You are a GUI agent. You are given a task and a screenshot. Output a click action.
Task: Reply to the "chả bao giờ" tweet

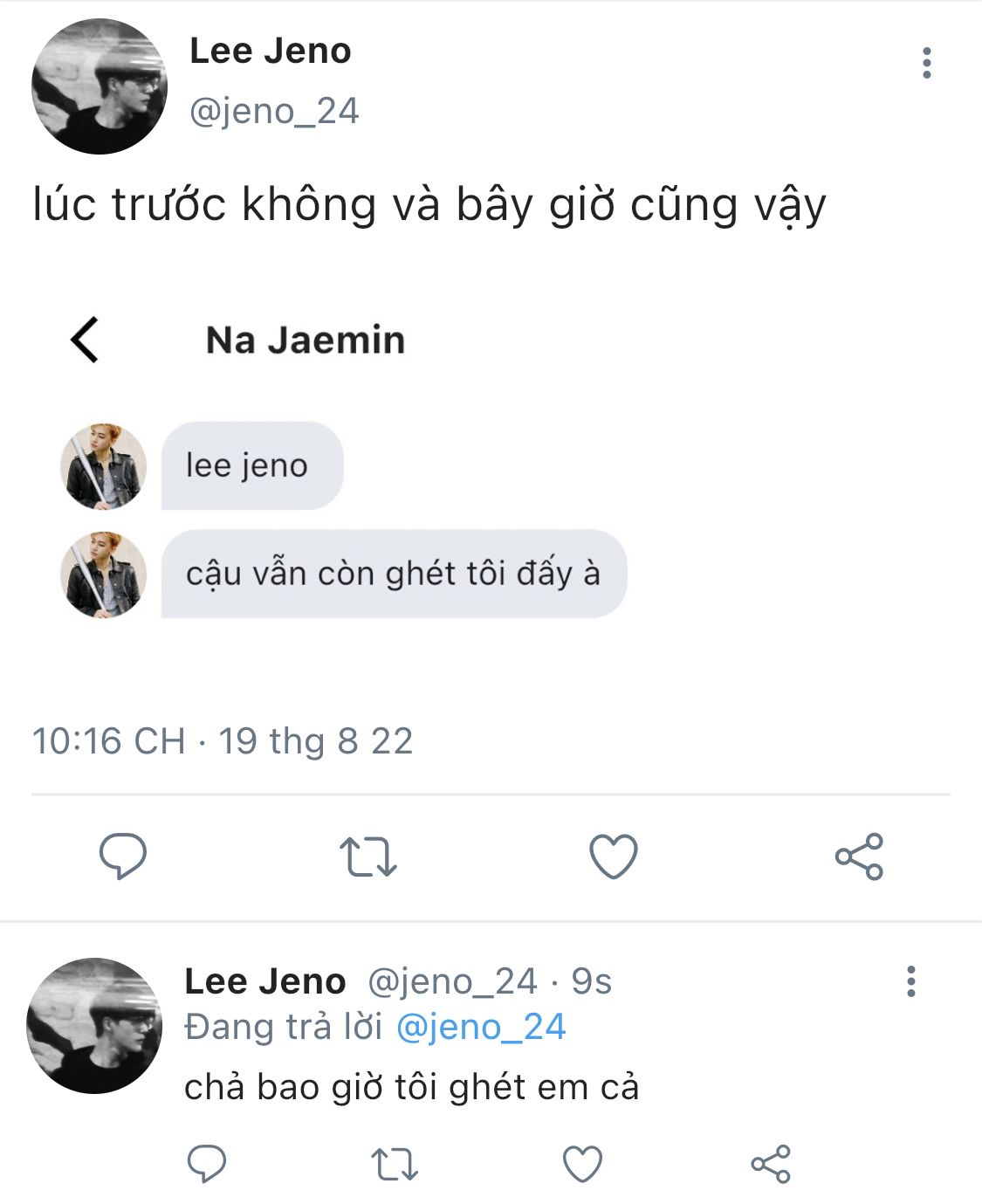207,1164
